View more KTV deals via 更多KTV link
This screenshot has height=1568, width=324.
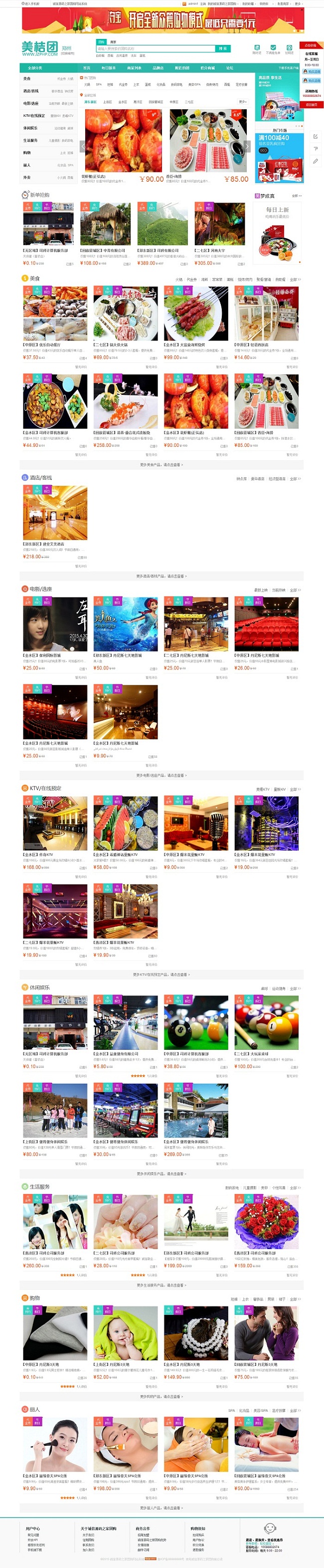[x=161, y=974]
